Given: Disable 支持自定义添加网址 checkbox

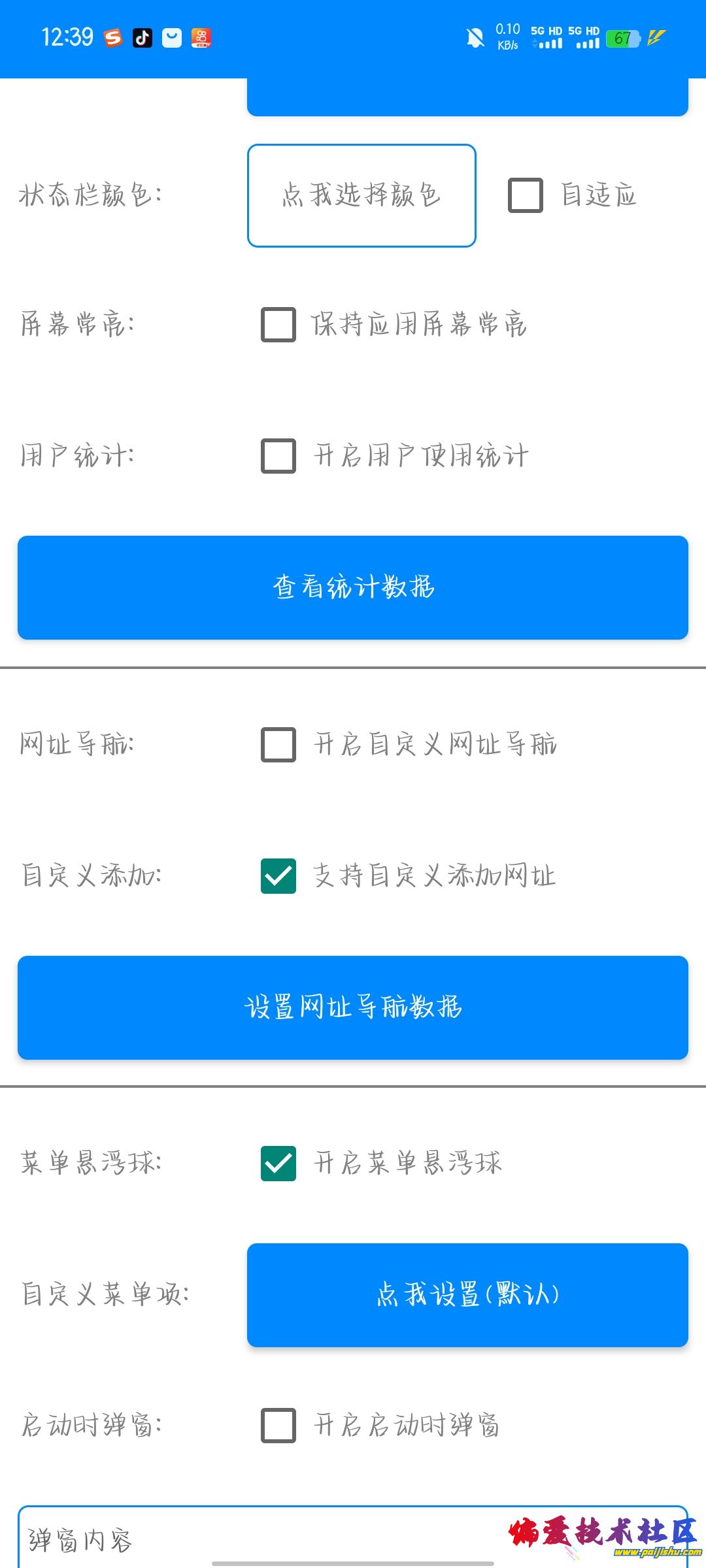Looking at the screenshot, I should point(277,877).
